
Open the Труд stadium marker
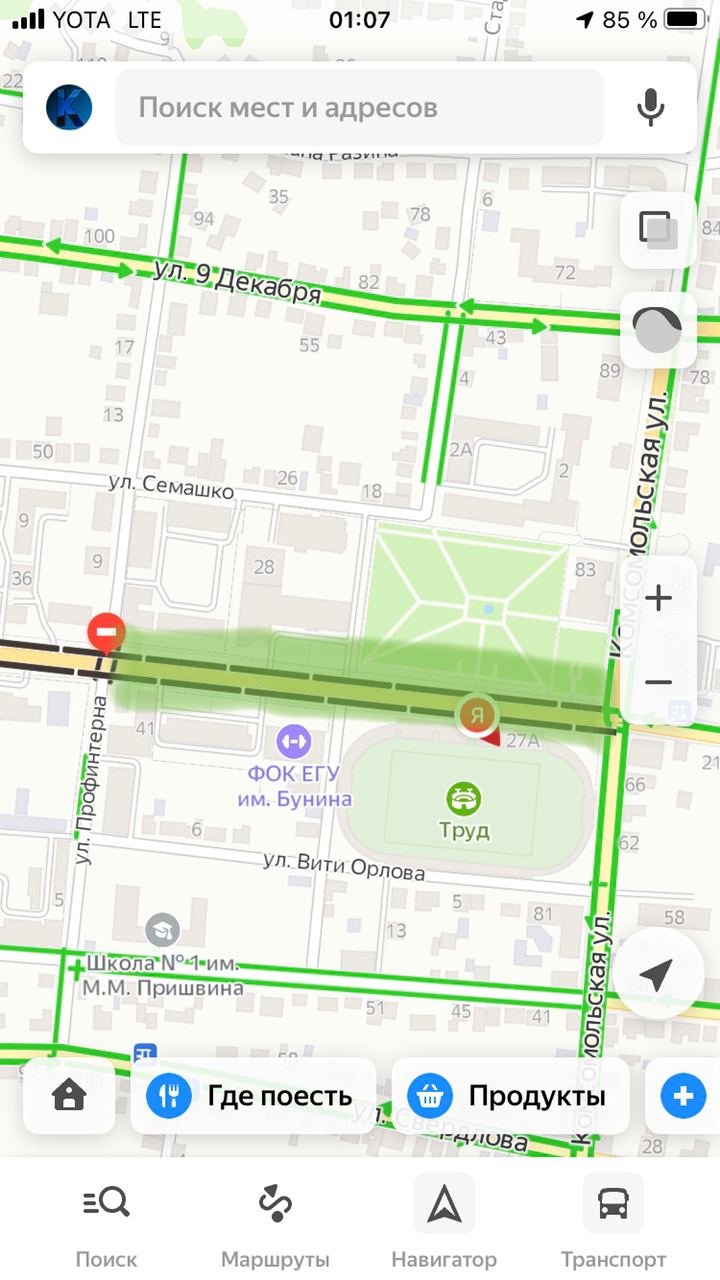tap(463, 799)
